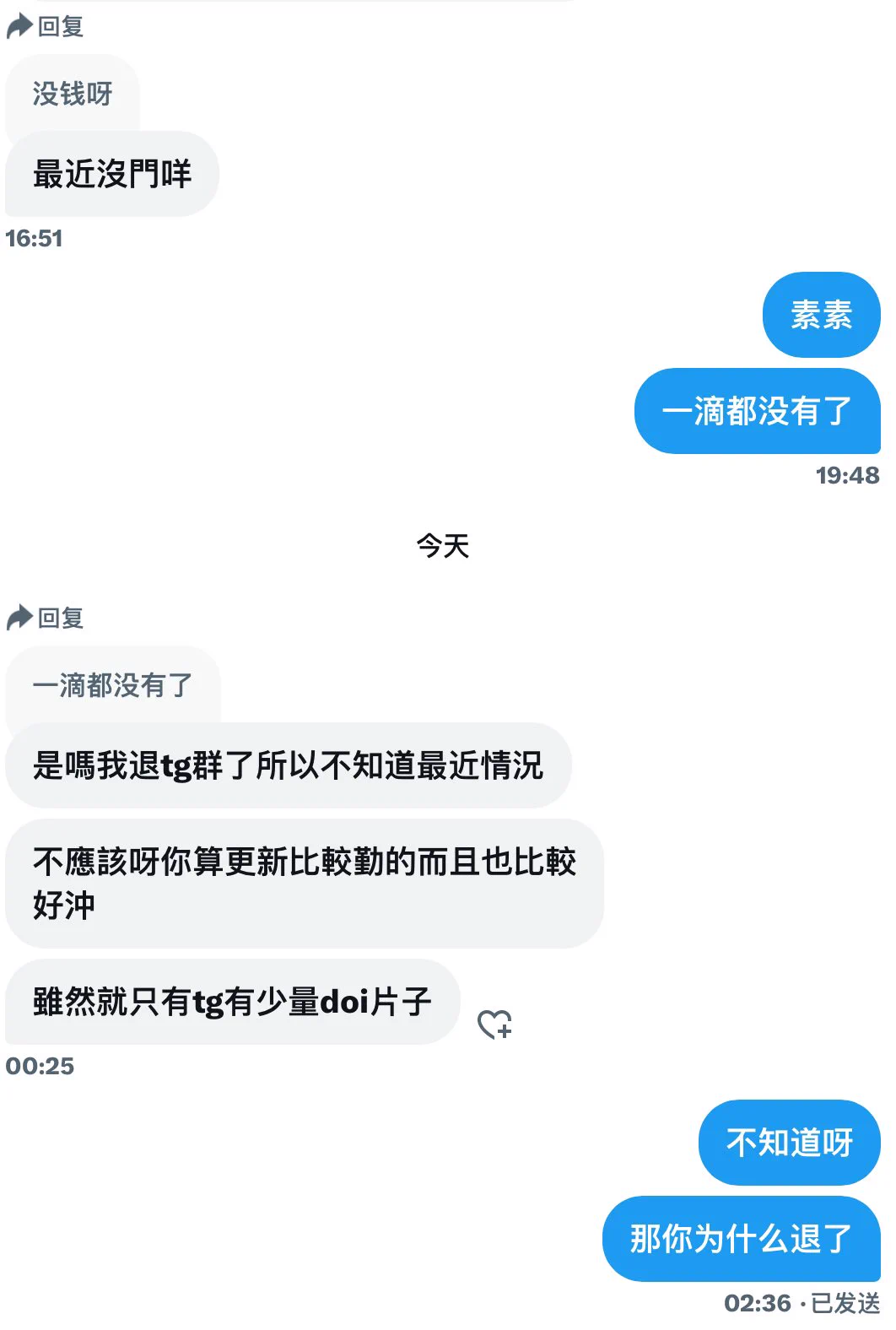Add reaction to the doi片子 message
The width and height of the screenshot is (896, 1330).
(x=494, y=1025)
